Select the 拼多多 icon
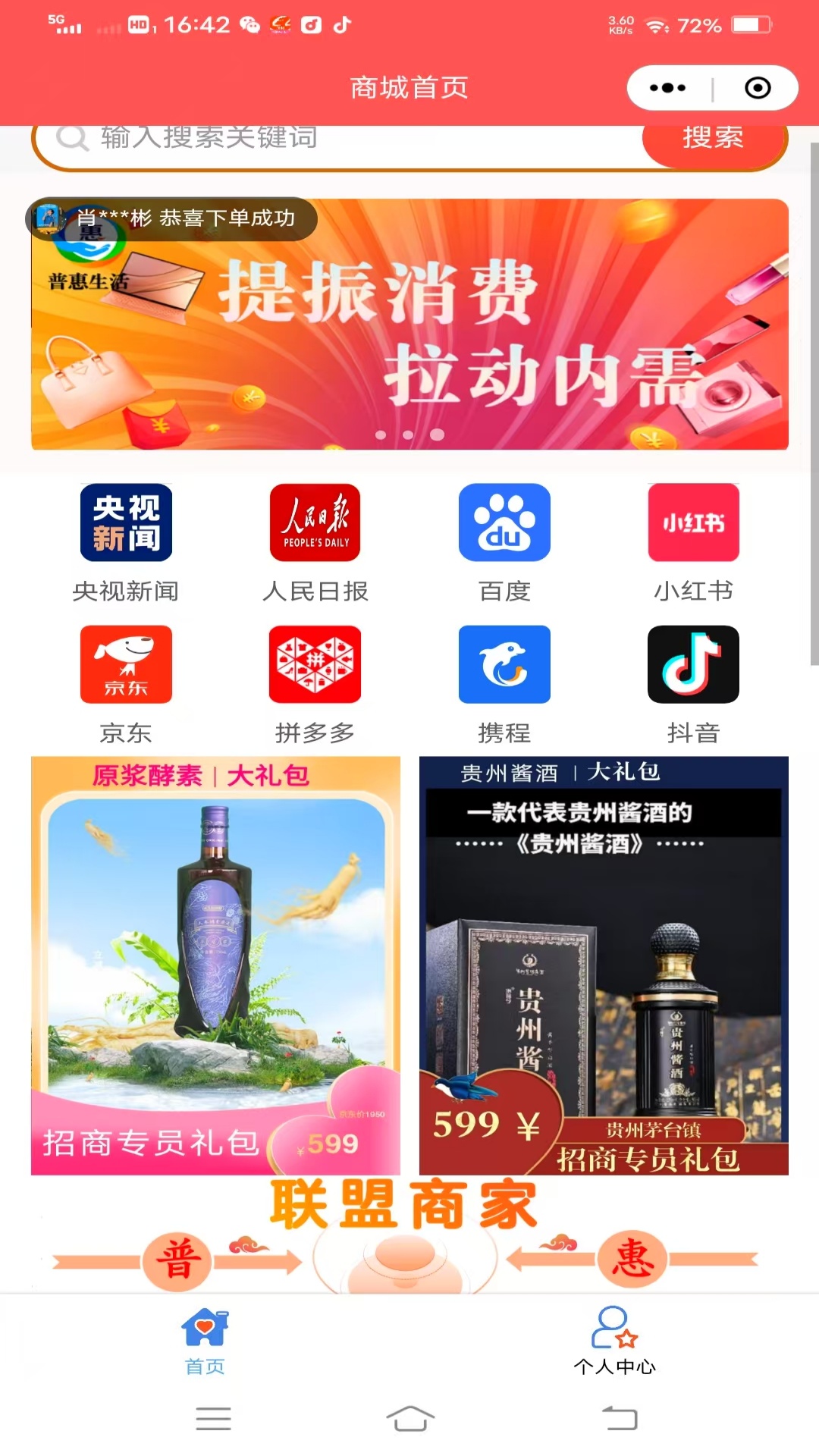The image size is (819, 1456). [315, 664]
